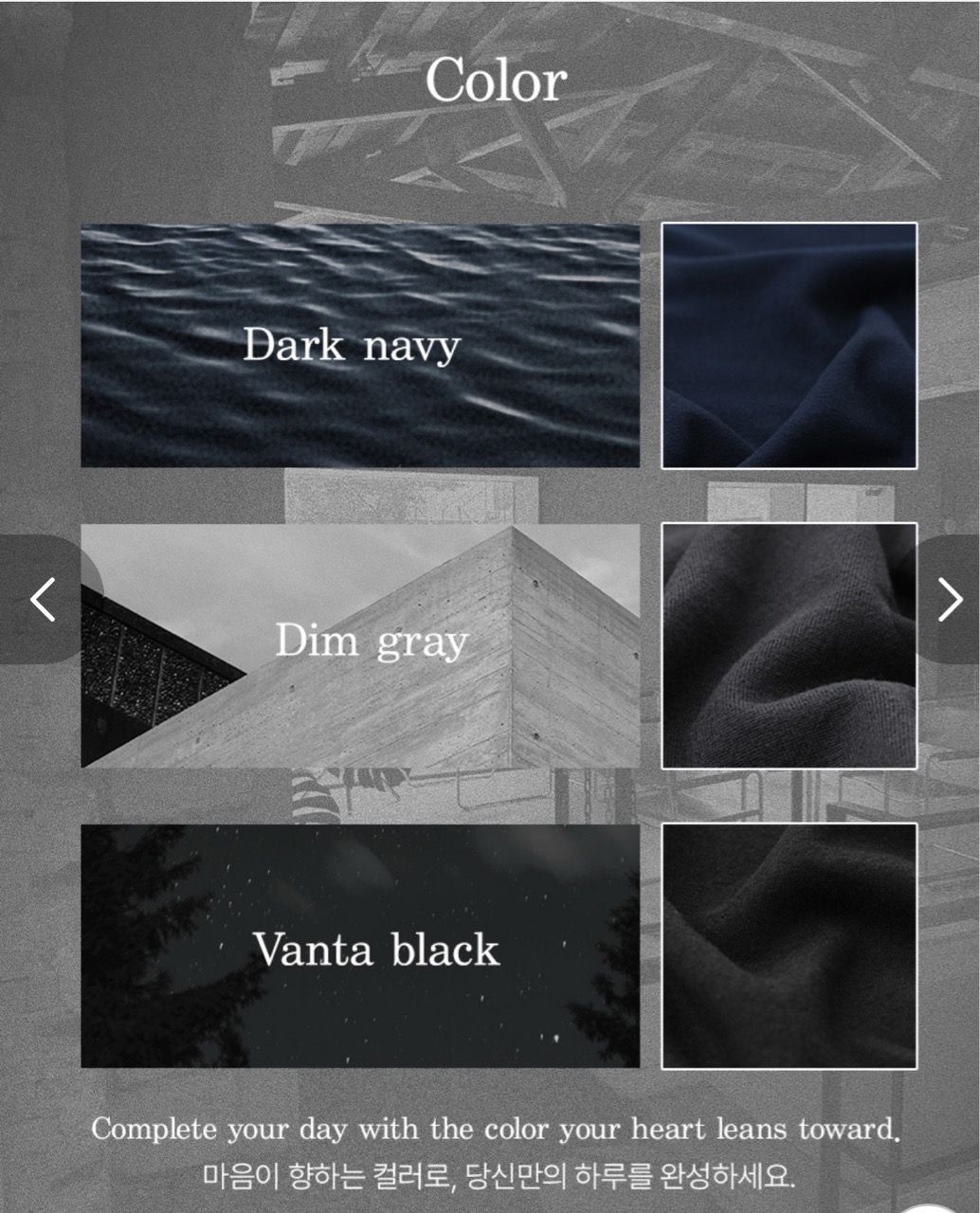
Task: Go to the next image
Action: [x=948, y=599]
